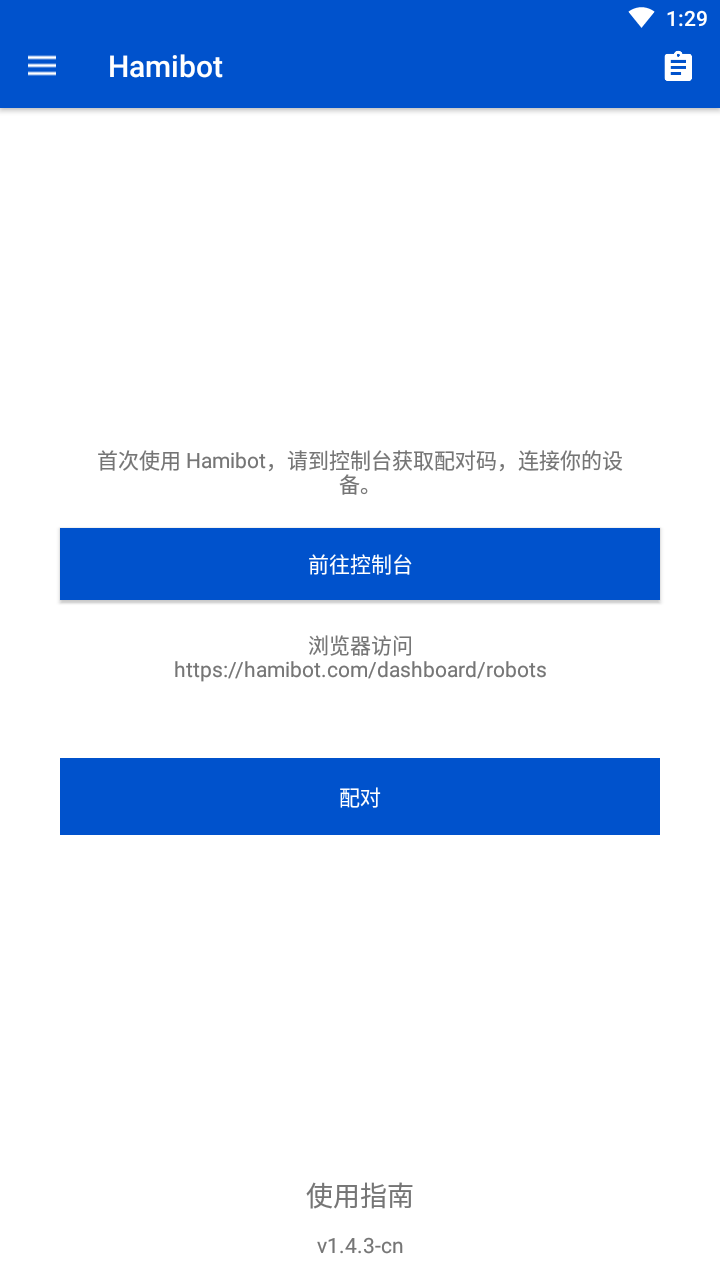Tap the 前往控制台 button
The height and width of the screenshot is (1280, 720).
360,565
